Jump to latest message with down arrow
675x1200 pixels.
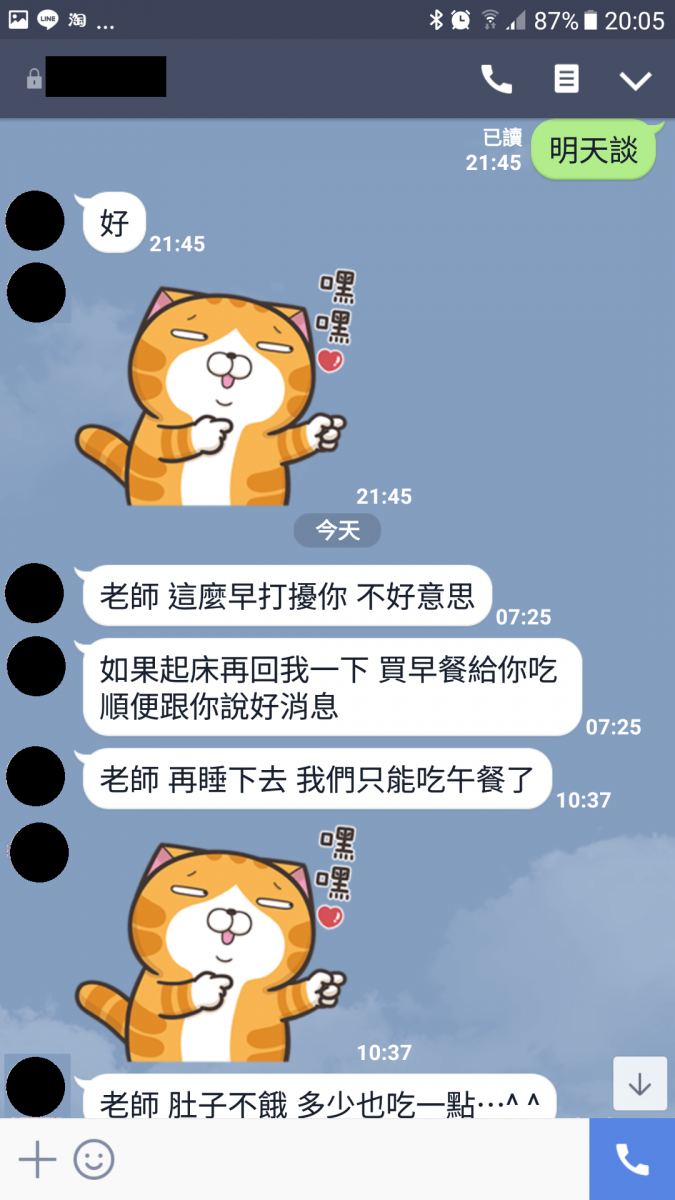(639, 1084)
